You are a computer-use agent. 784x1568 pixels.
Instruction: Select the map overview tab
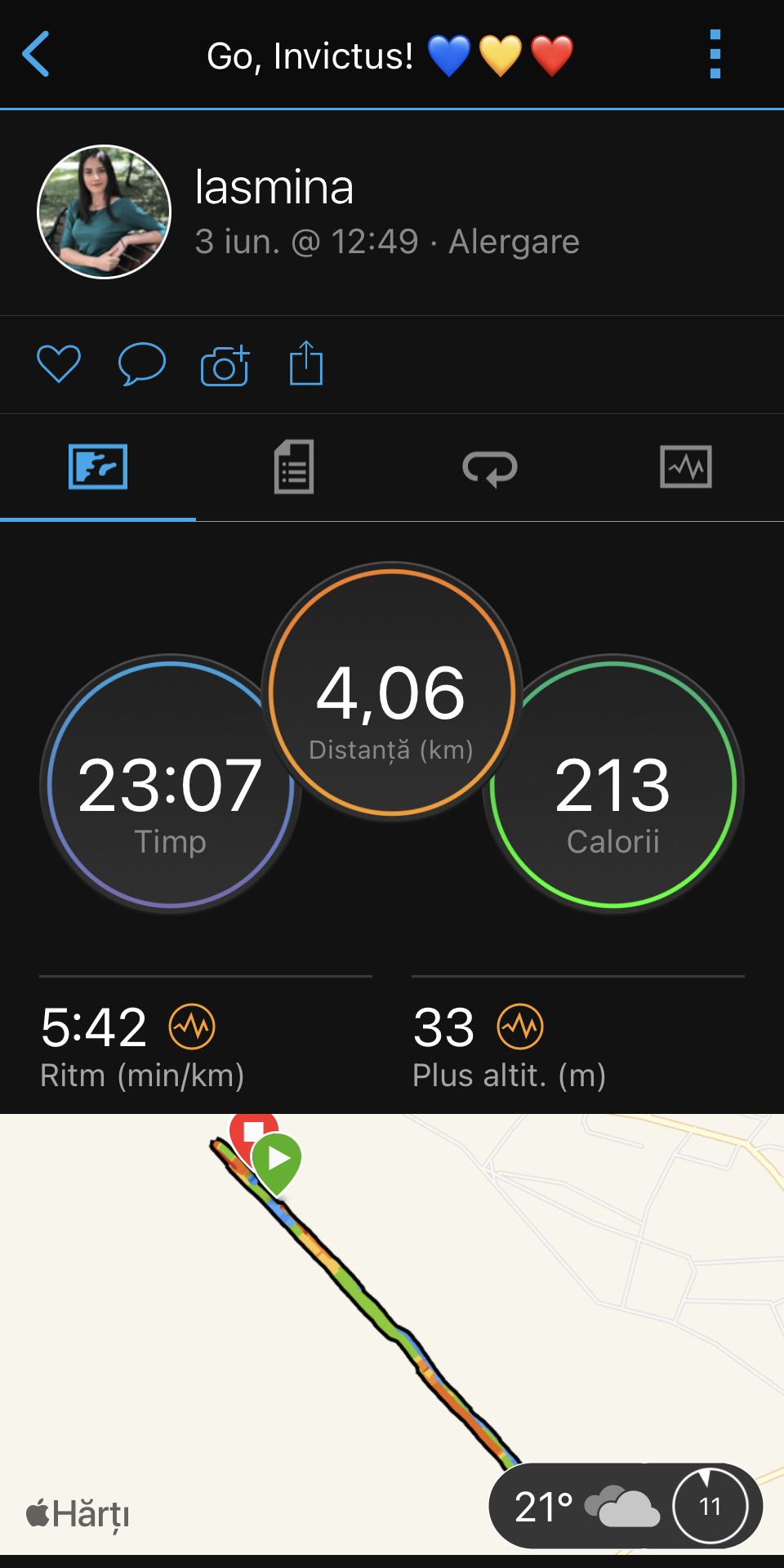pyautogui.click(x=98, y=467)
